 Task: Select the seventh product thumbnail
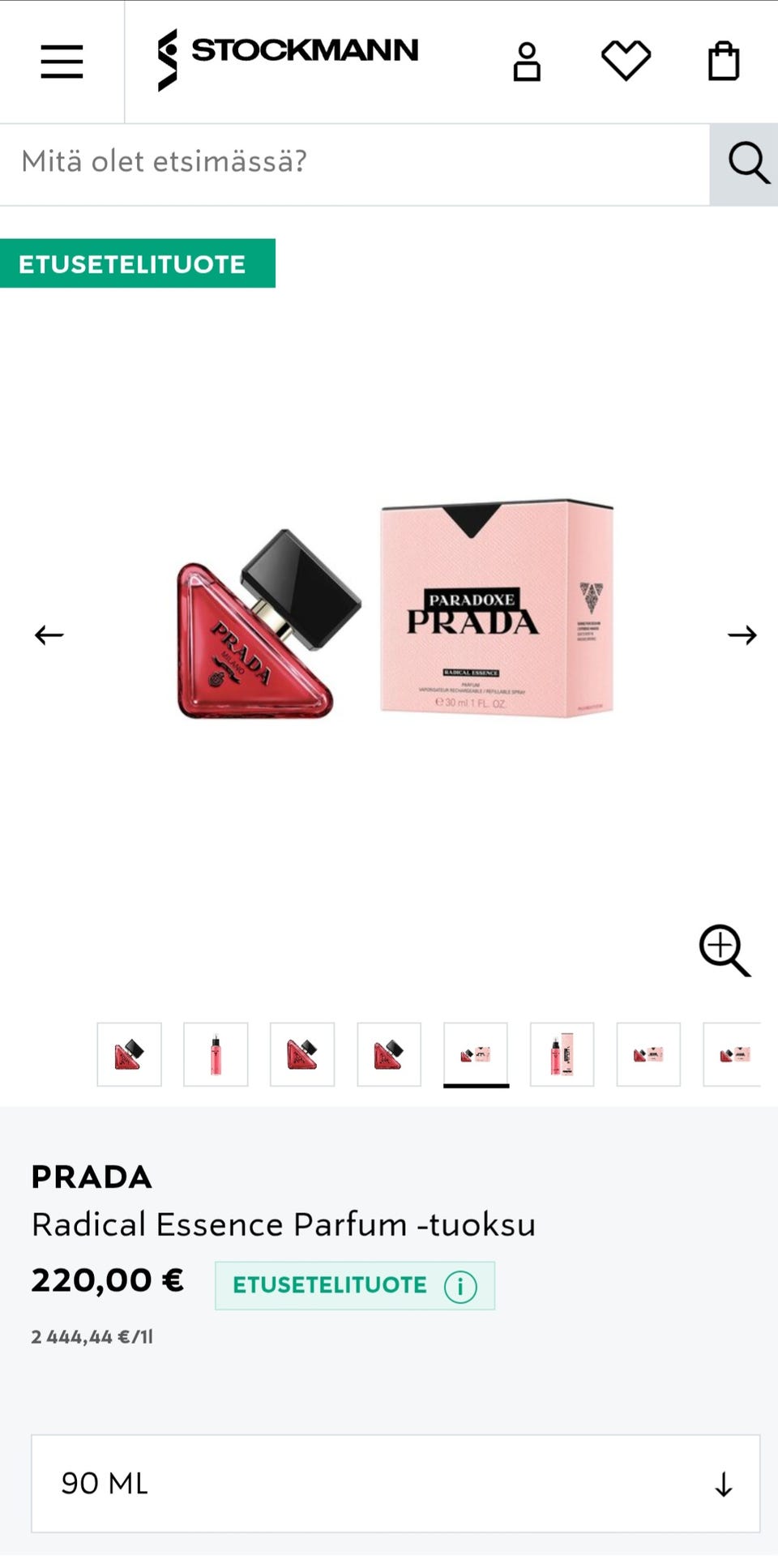click(648, 1054)
